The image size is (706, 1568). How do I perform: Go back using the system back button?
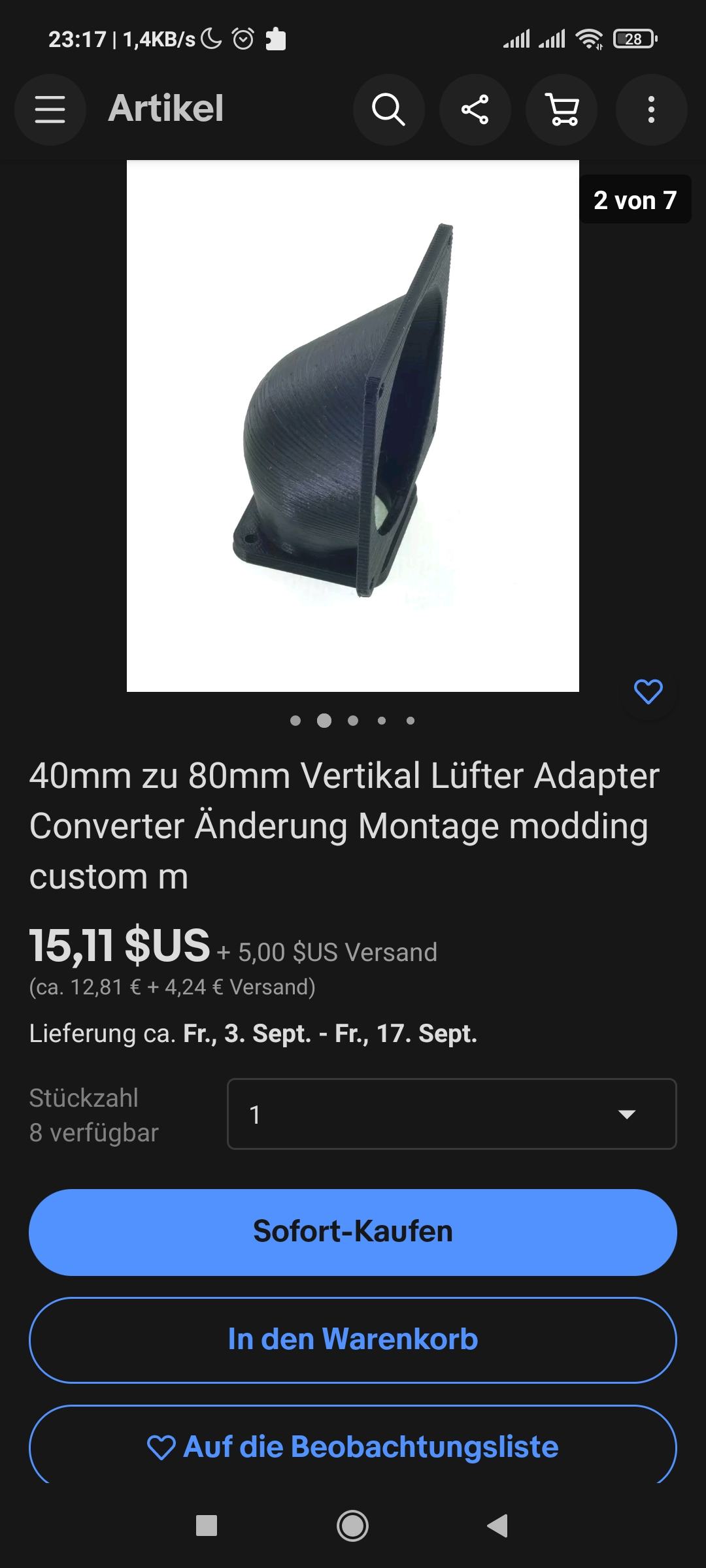pyautogui.click(x=497, y=1526)
